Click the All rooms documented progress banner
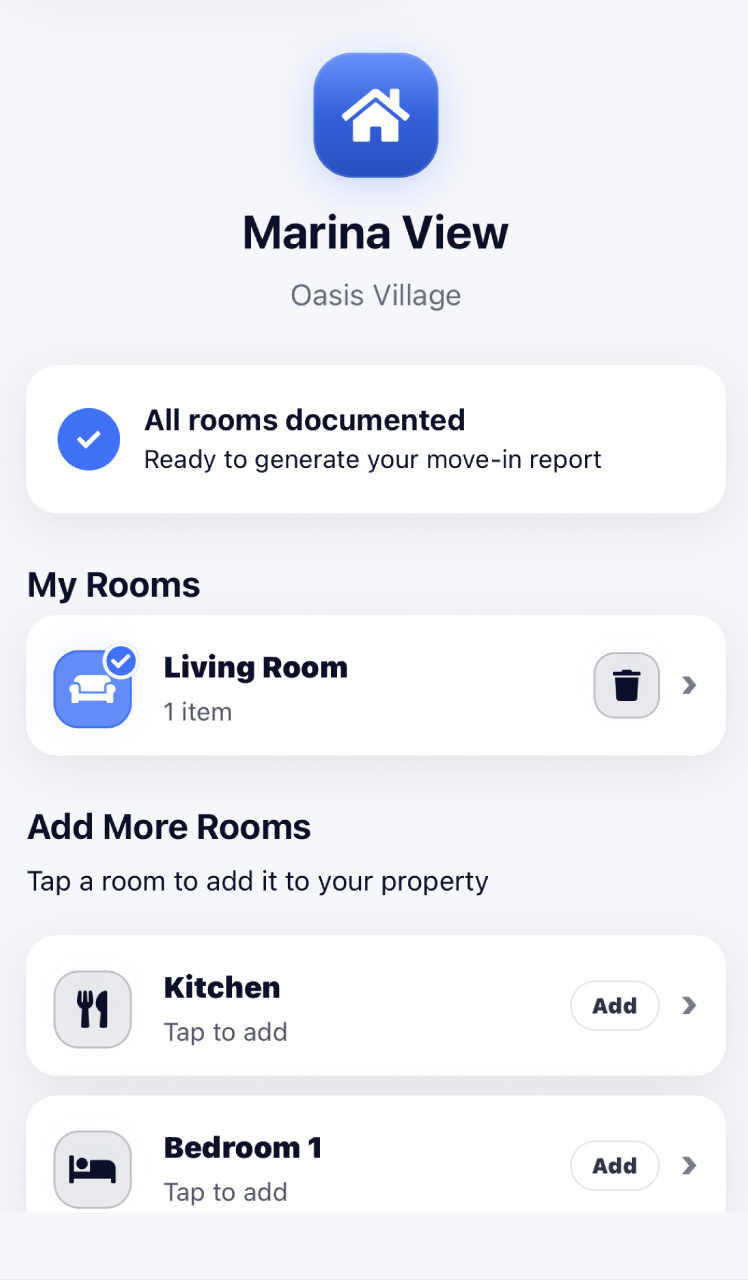 point(375,439)
